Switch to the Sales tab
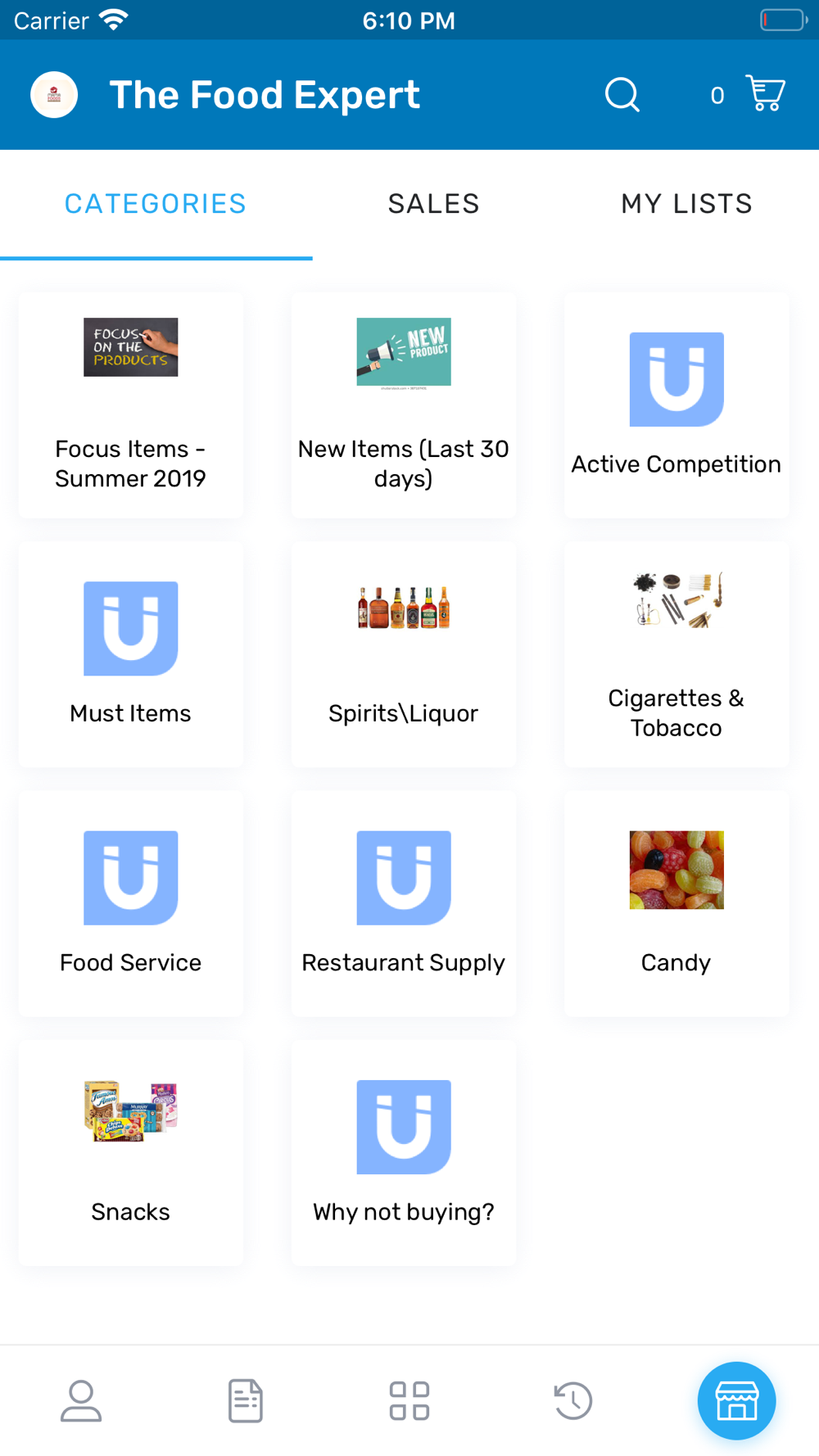The height and width of the screenshot is (1456, 819). click(x=433, y=204)
